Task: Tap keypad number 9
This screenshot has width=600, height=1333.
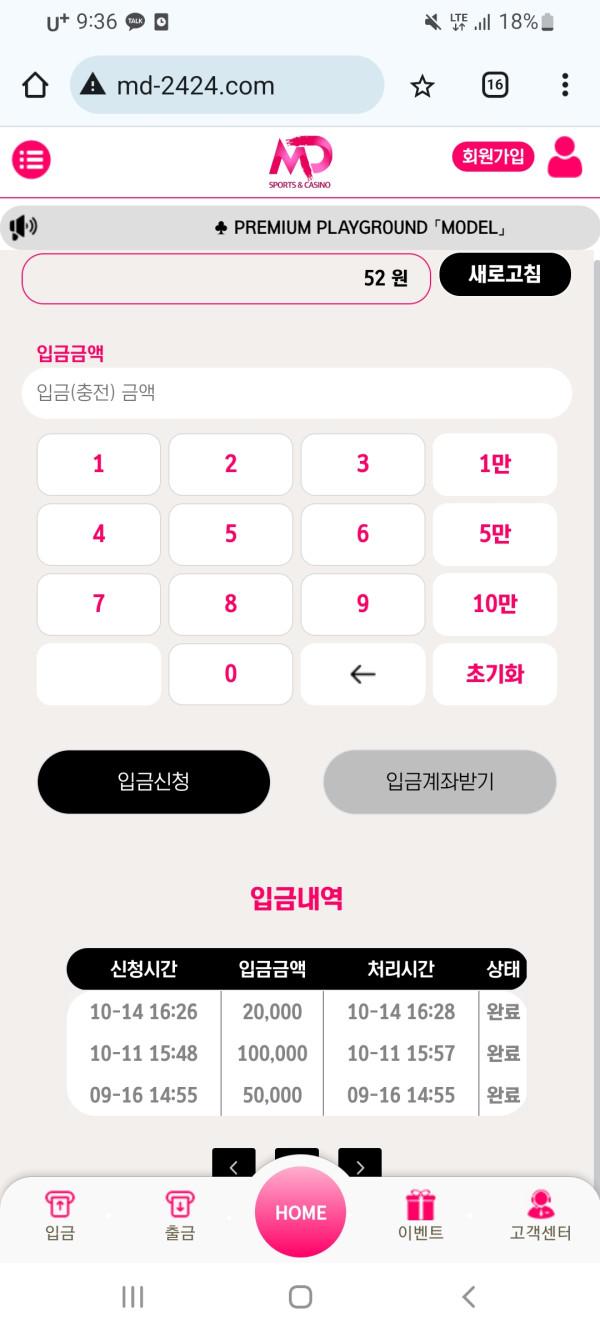Action: pyautogui.click(x=362, y=604)
